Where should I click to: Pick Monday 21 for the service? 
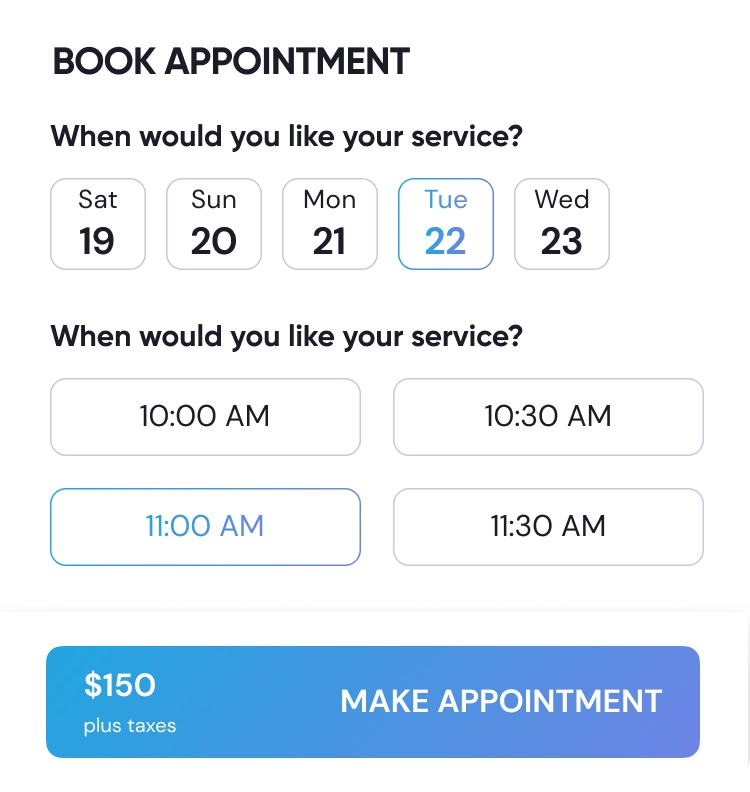(330, 224)
